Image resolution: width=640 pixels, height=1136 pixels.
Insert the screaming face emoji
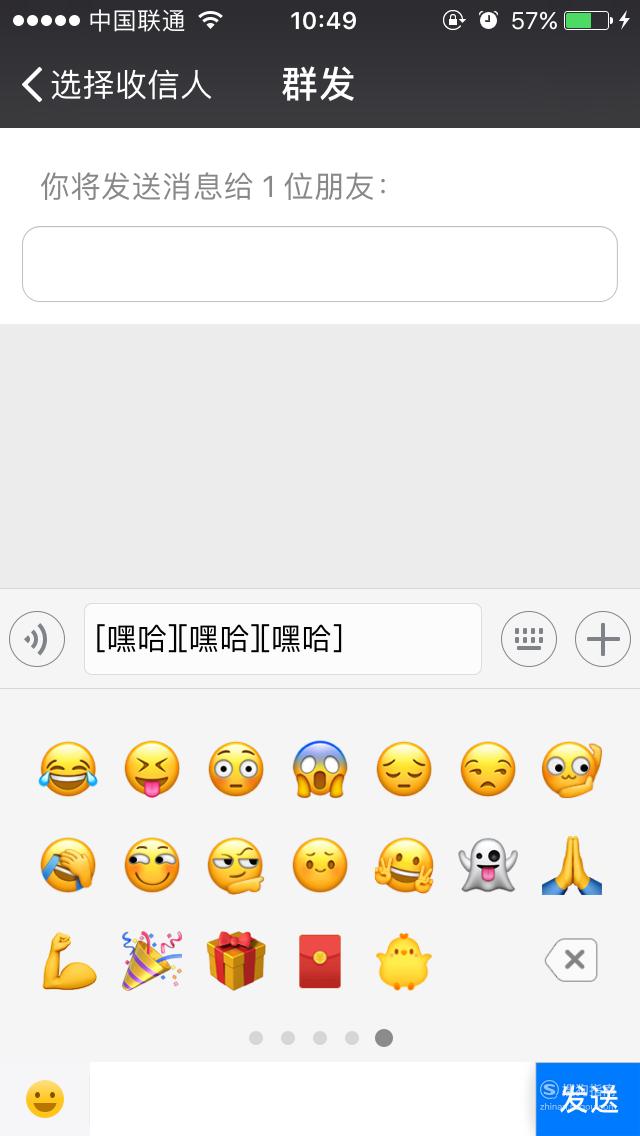click(x=320, y=769)
